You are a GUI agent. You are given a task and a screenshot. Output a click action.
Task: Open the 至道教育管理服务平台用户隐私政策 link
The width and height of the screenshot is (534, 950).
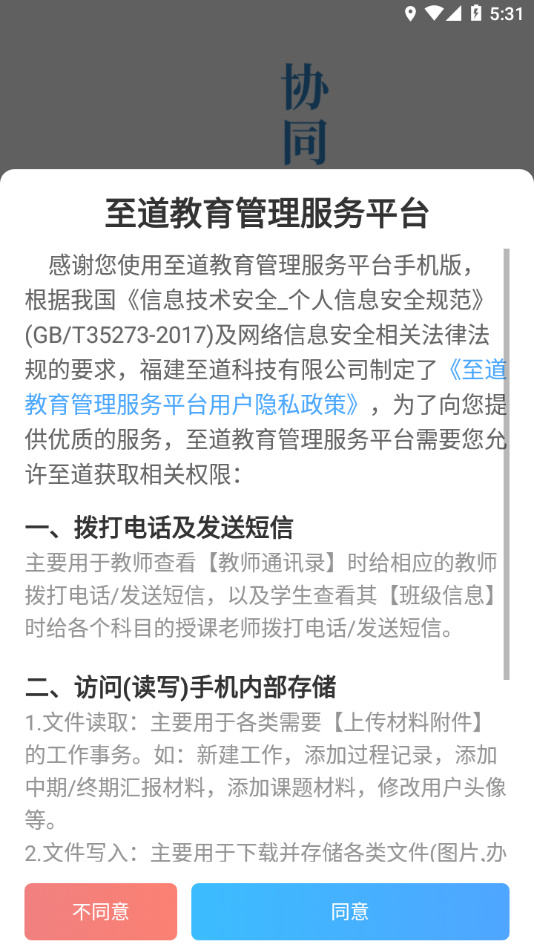coord(193,405)
